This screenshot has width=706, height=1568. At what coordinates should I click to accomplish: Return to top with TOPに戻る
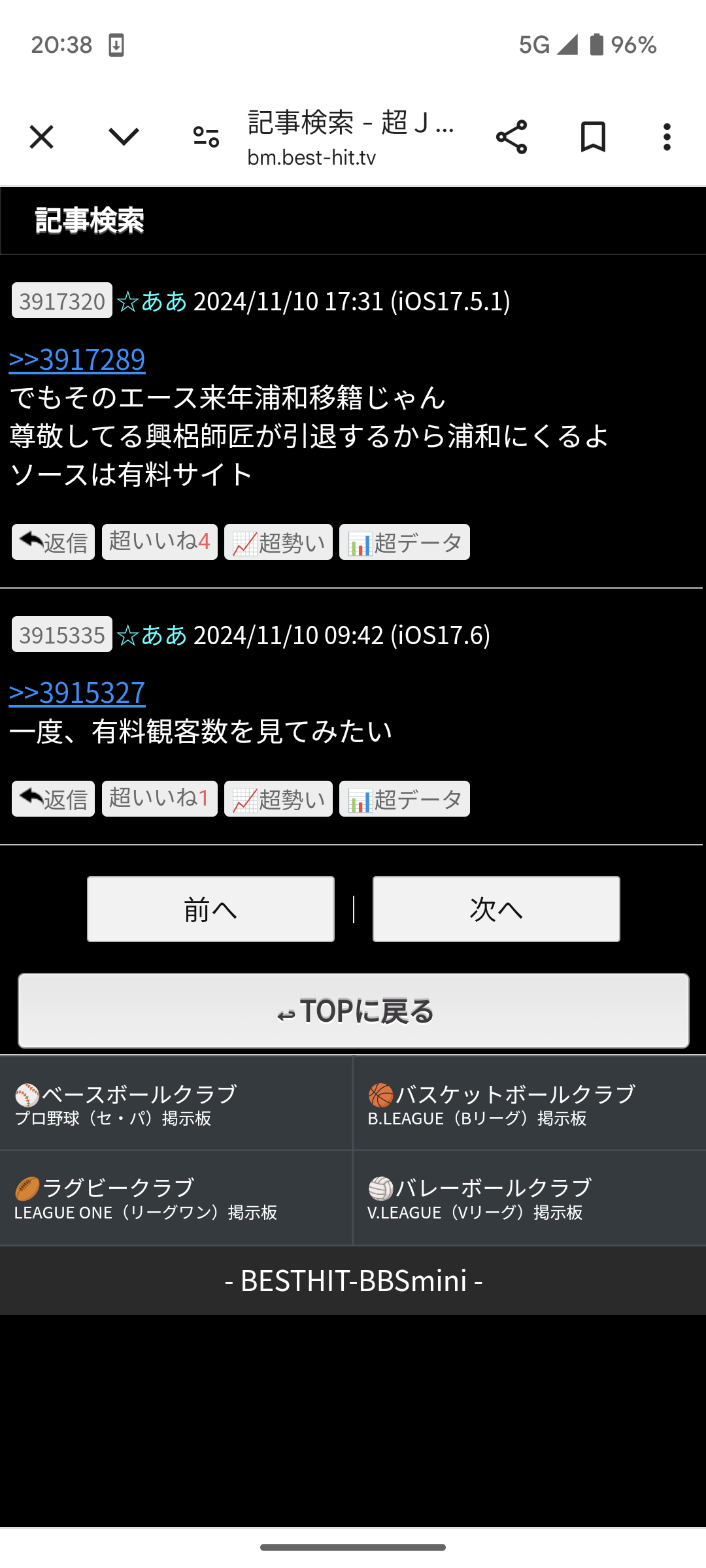[353, 1011]
